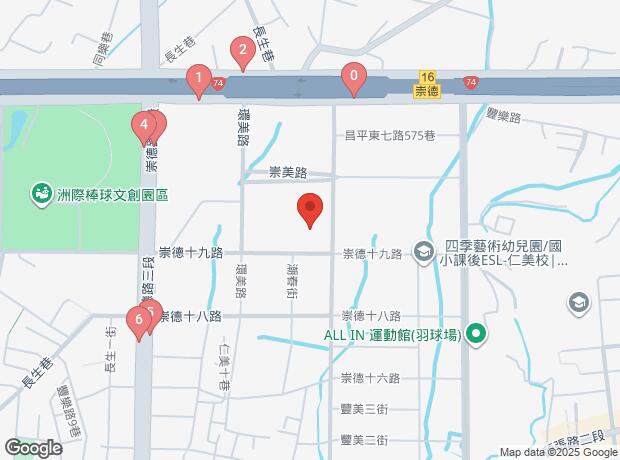
Task: Open map marker number 2
Action: [240, 51]
